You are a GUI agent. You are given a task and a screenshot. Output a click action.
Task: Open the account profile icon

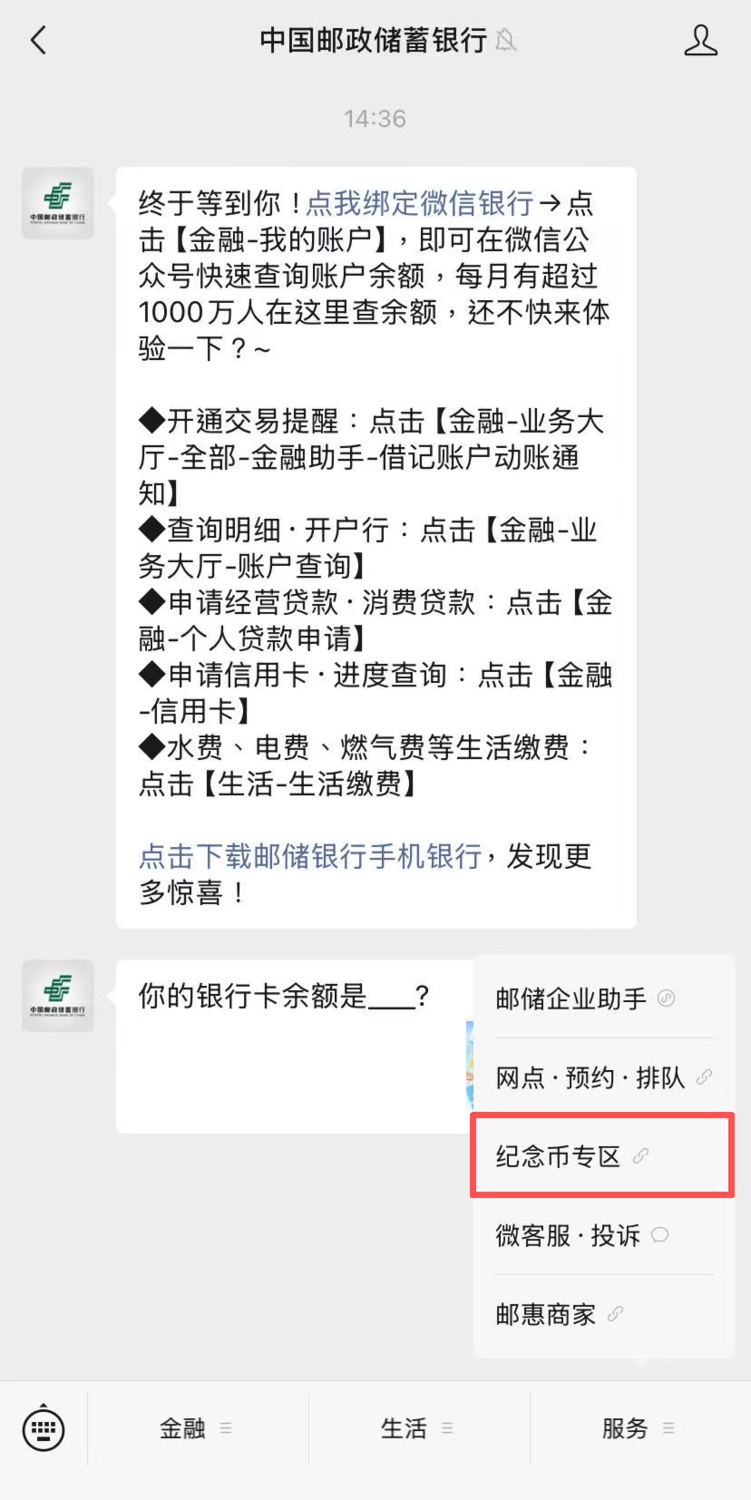700,41
